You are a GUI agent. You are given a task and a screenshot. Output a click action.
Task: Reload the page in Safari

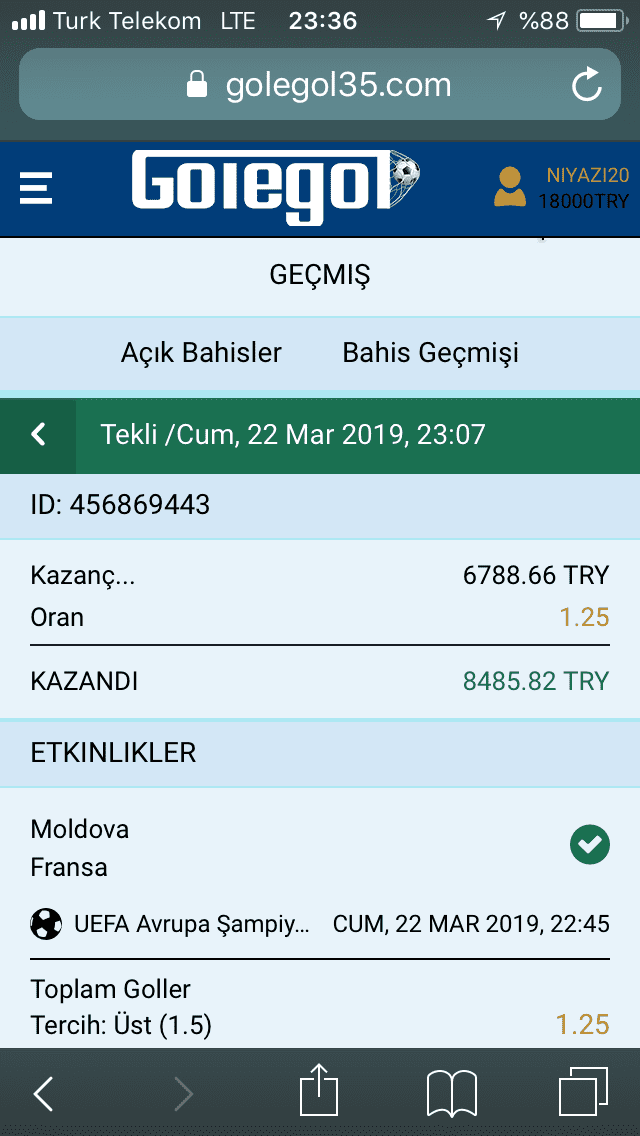point(586,84)
